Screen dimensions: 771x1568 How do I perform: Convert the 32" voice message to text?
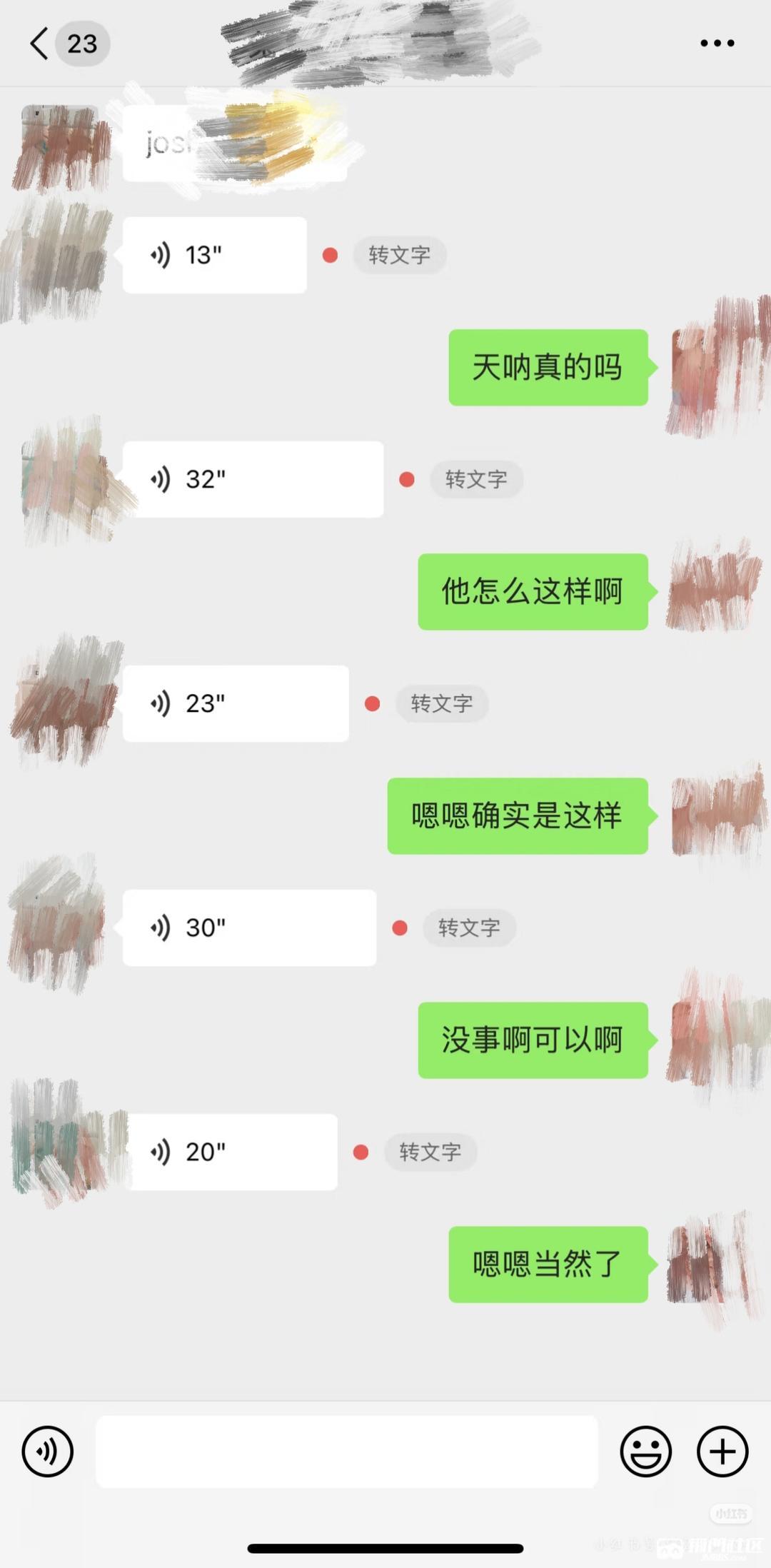[x=476, y=479]
